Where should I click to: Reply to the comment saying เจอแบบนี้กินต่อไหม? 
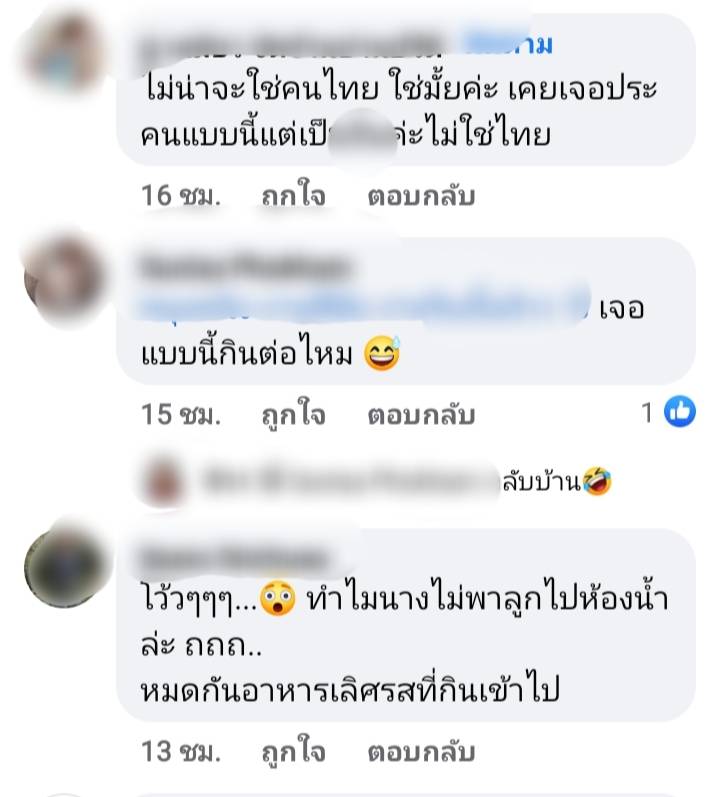click(420, 414)
